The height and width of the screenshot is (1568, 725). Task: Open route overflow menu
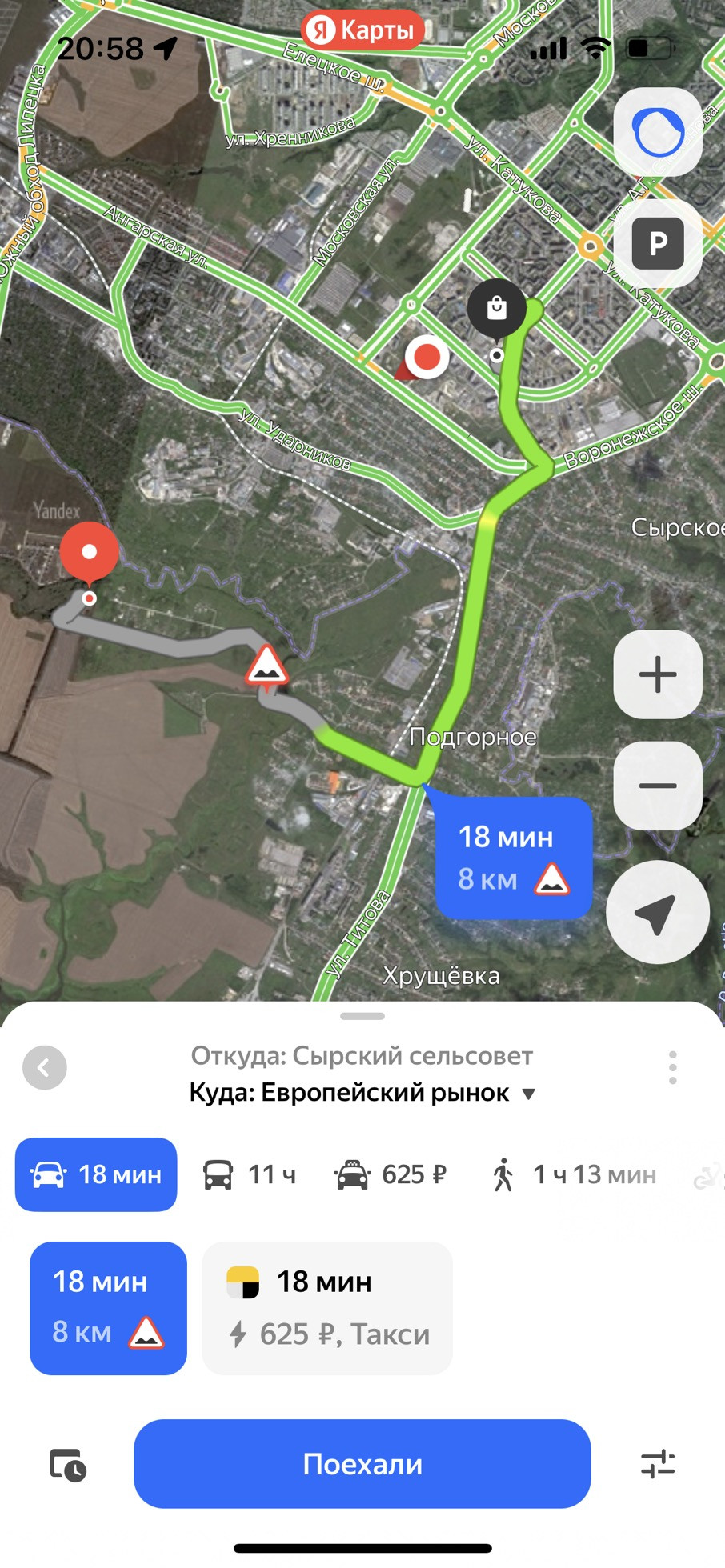coord(672,1067)
